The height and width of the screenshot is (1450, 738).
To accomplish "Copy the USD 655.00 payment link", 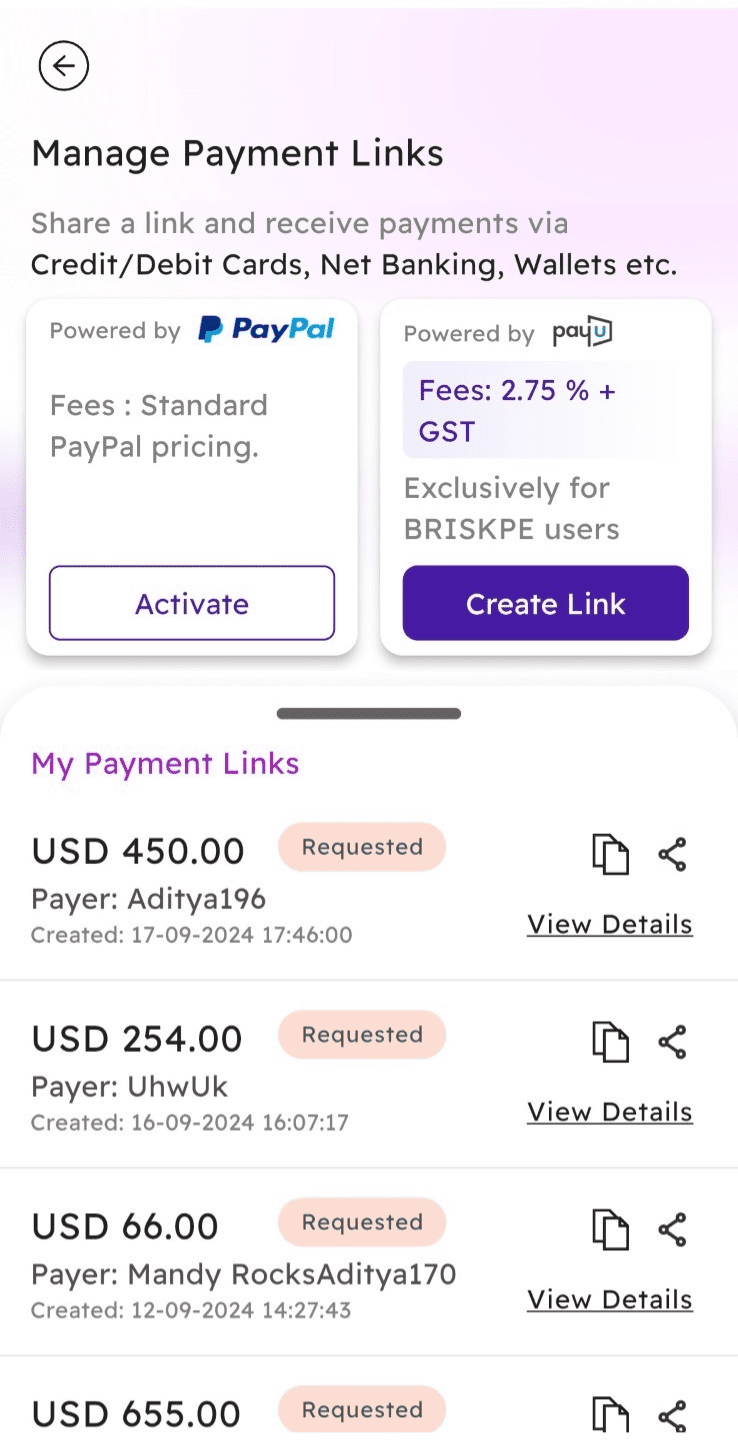I will point(610,1415).
